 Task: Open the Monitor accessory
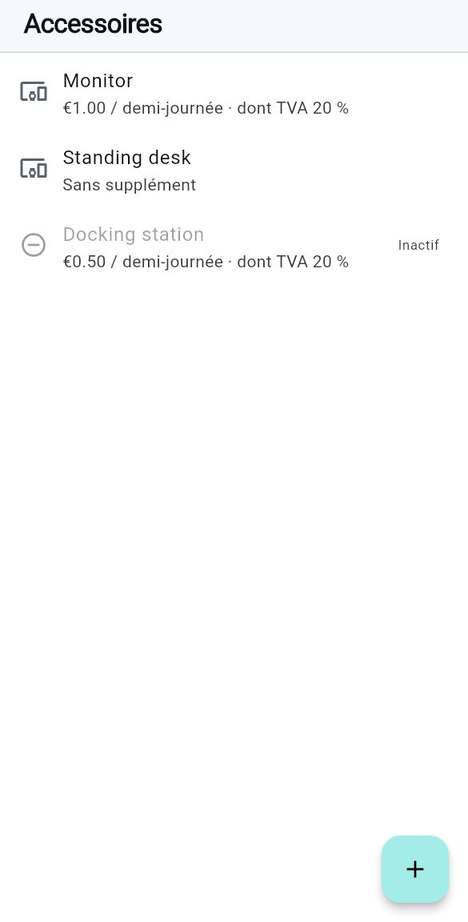234,93
